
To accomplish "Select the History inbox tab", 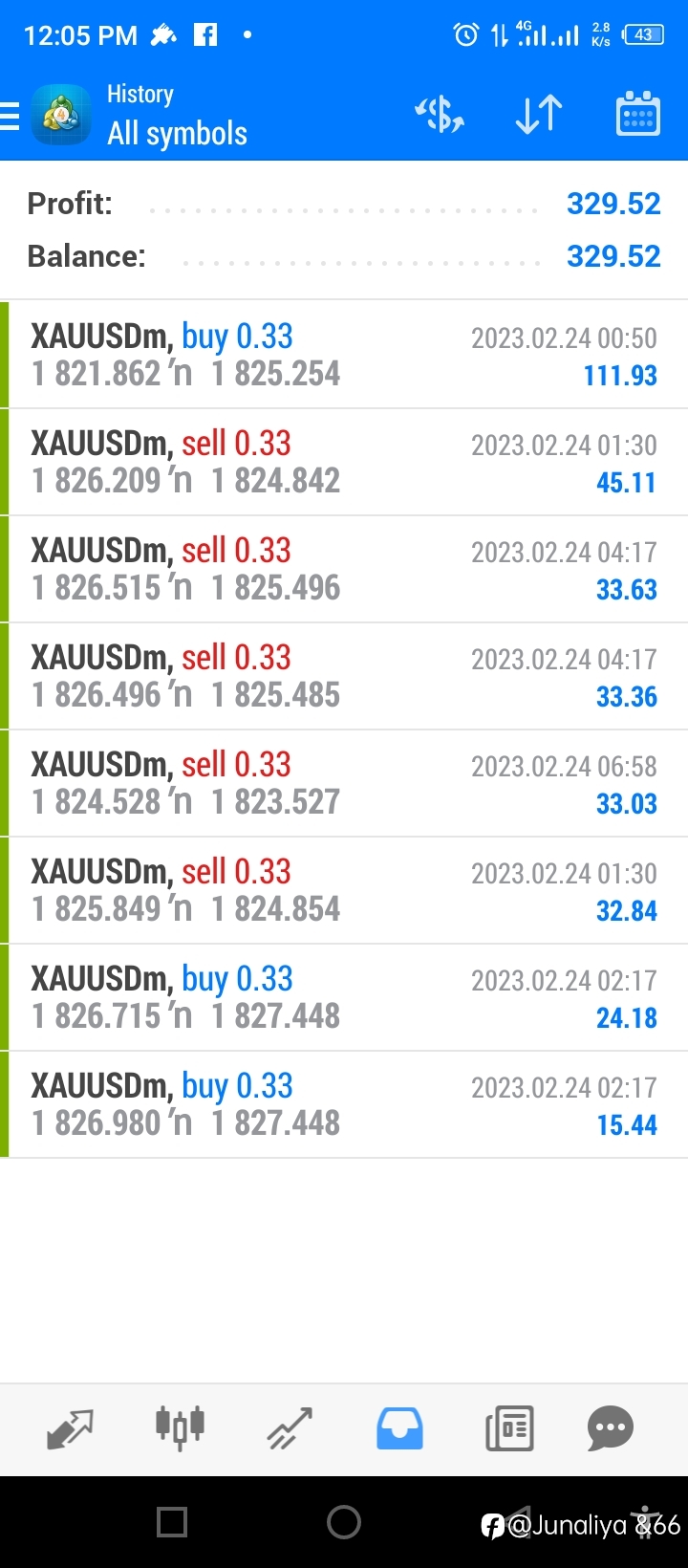I will pos(399,1429).
